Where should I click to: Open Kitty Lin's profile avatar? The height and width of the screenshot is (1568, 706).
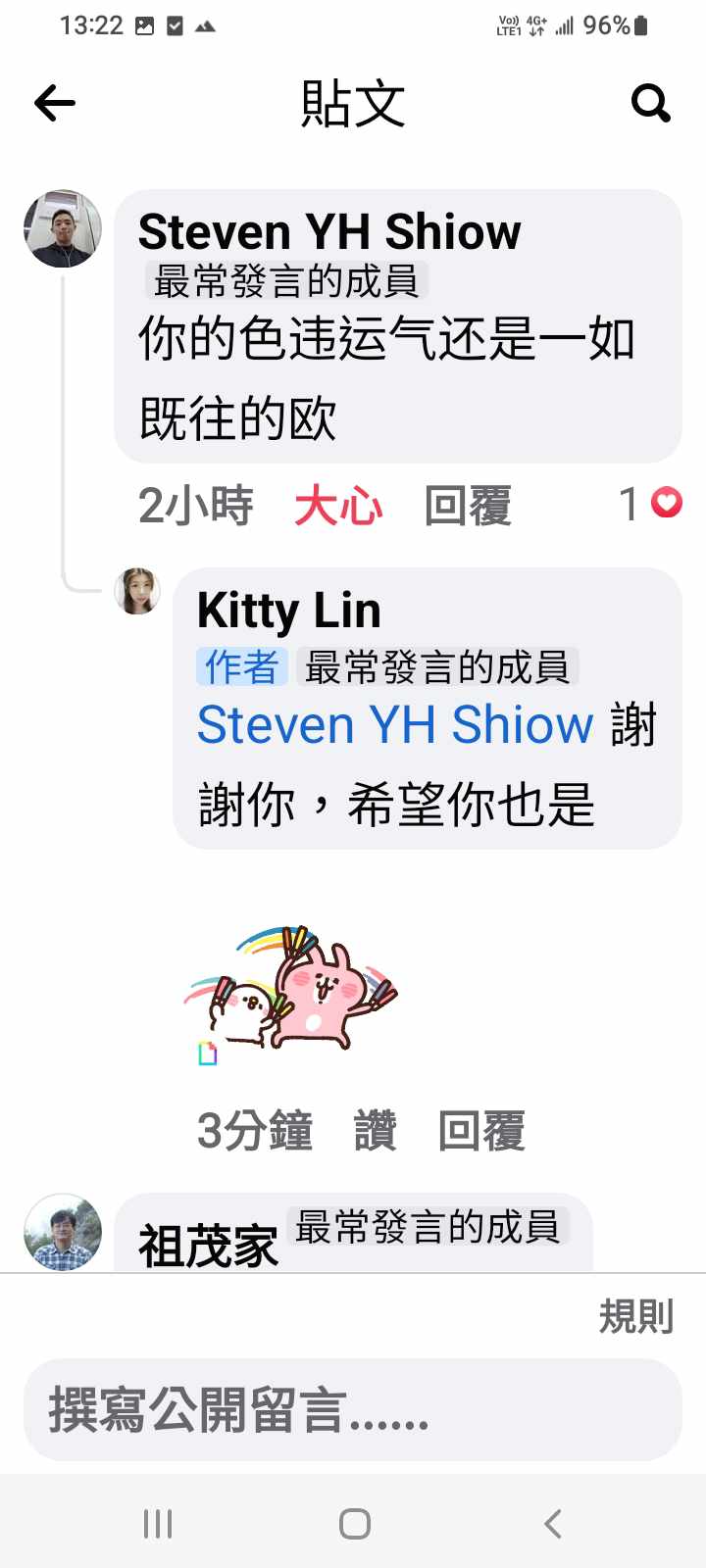tap(137, 591)
